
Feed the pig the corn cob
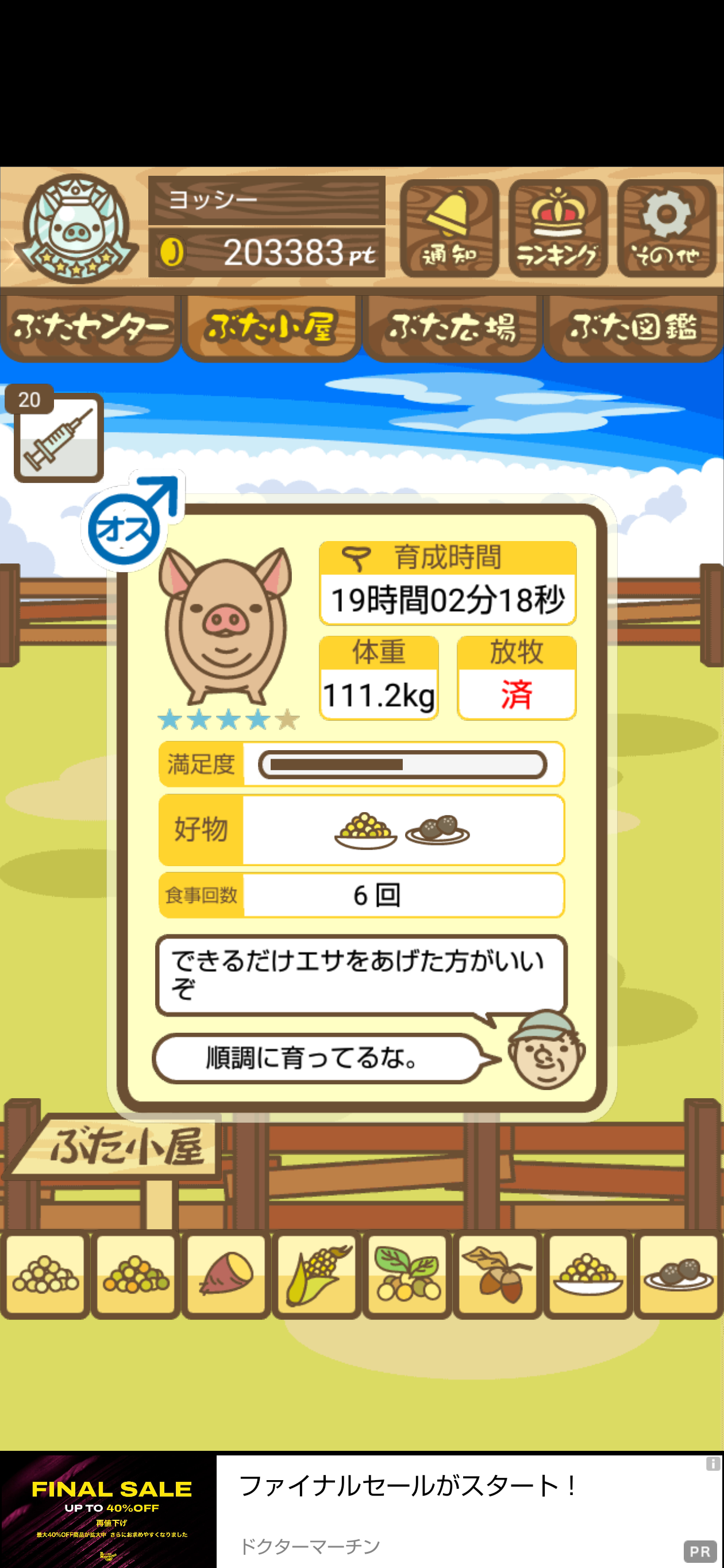pos(317,1274)
